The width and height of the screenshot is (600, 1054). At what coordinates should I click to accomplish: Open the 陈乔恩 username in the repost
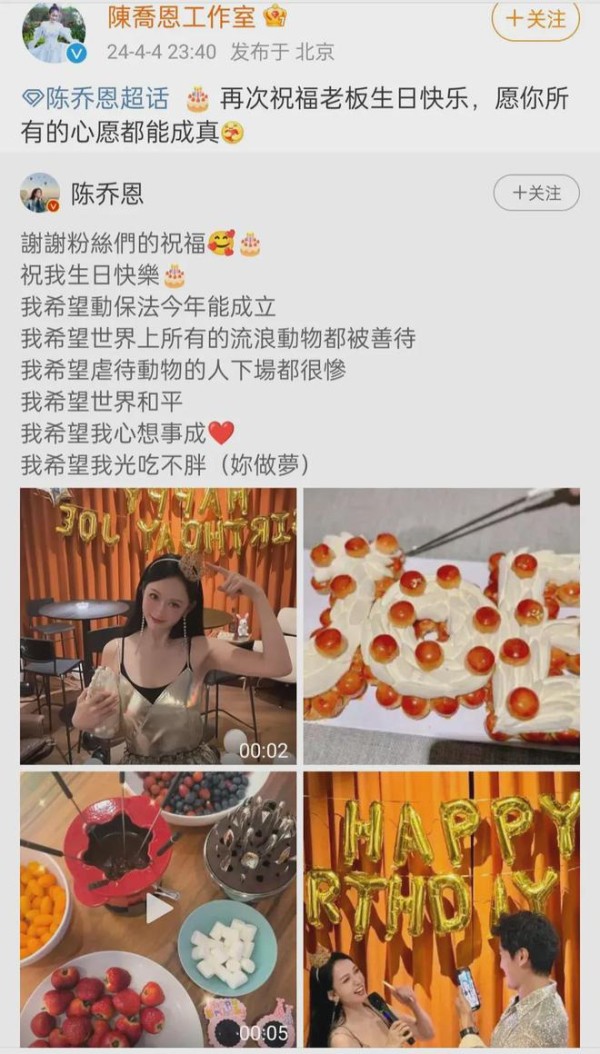(107, 194)
